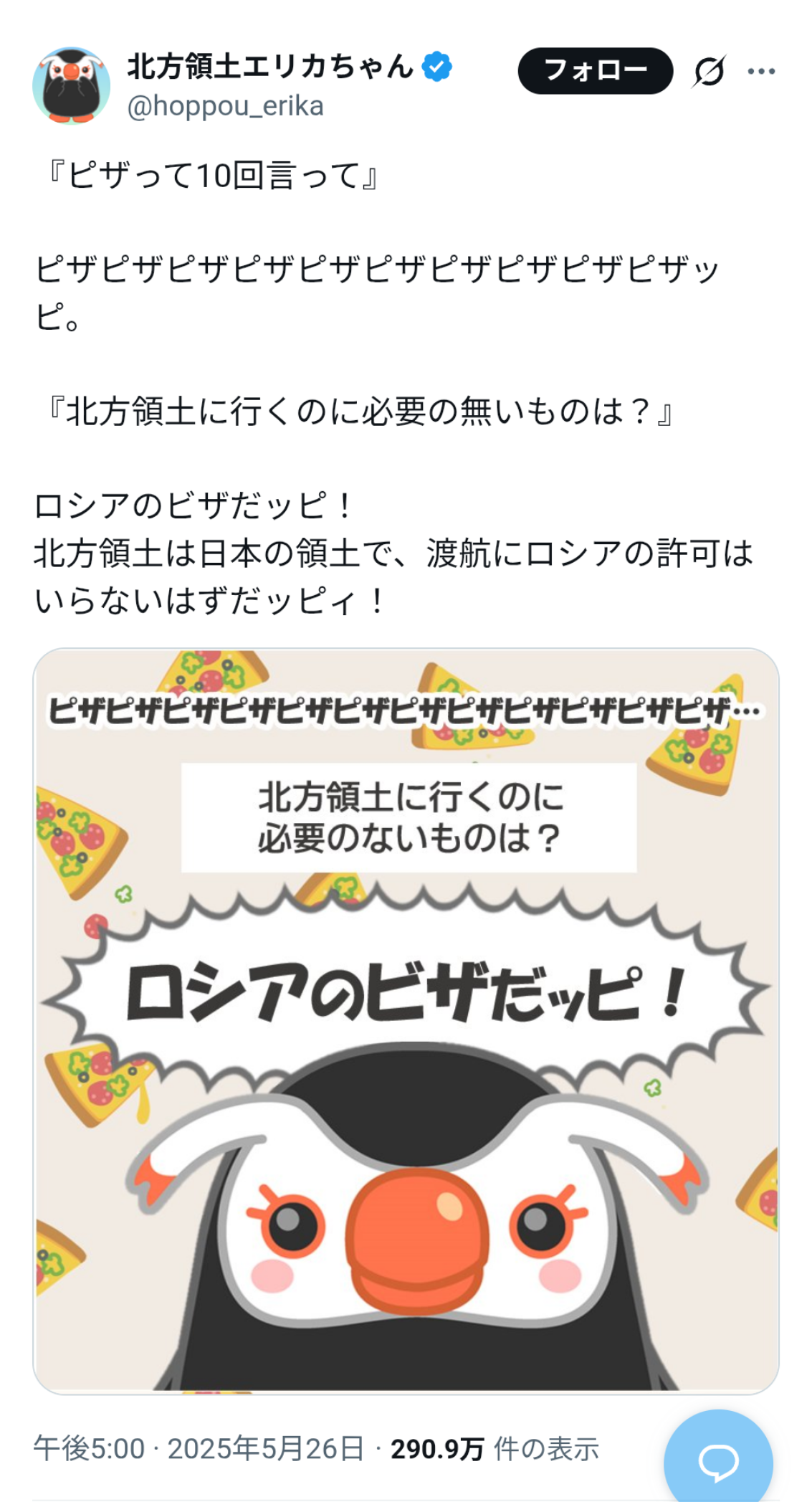Tap the フォロー button
812x1502 pixels.
(595, 71)
